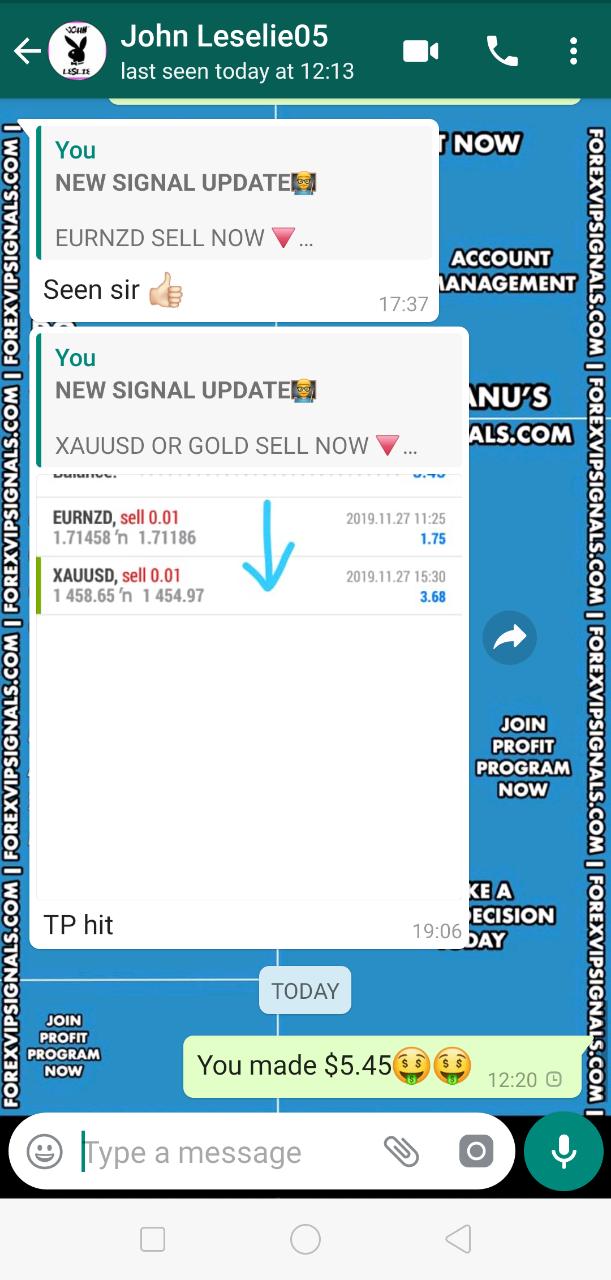Screen dimensions: 611x1280
Task: Tap the system home button
Action: coord(305,1240)
